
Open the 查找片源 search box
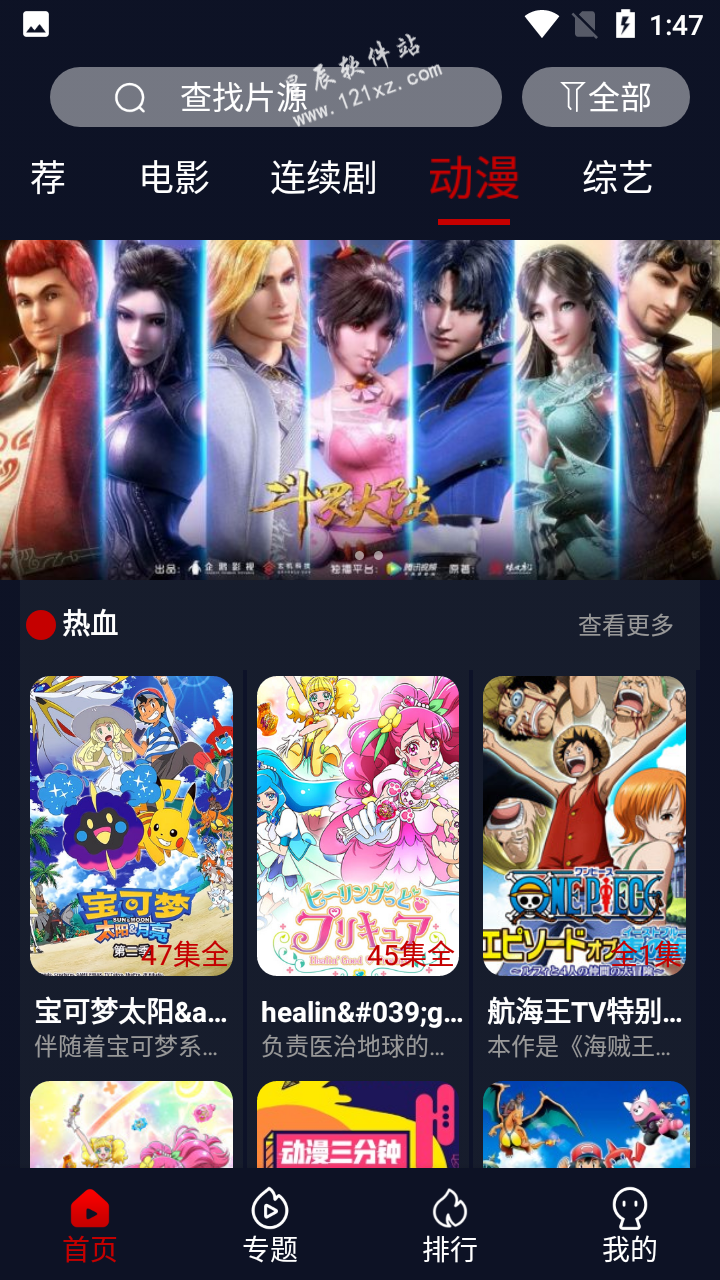275,97
